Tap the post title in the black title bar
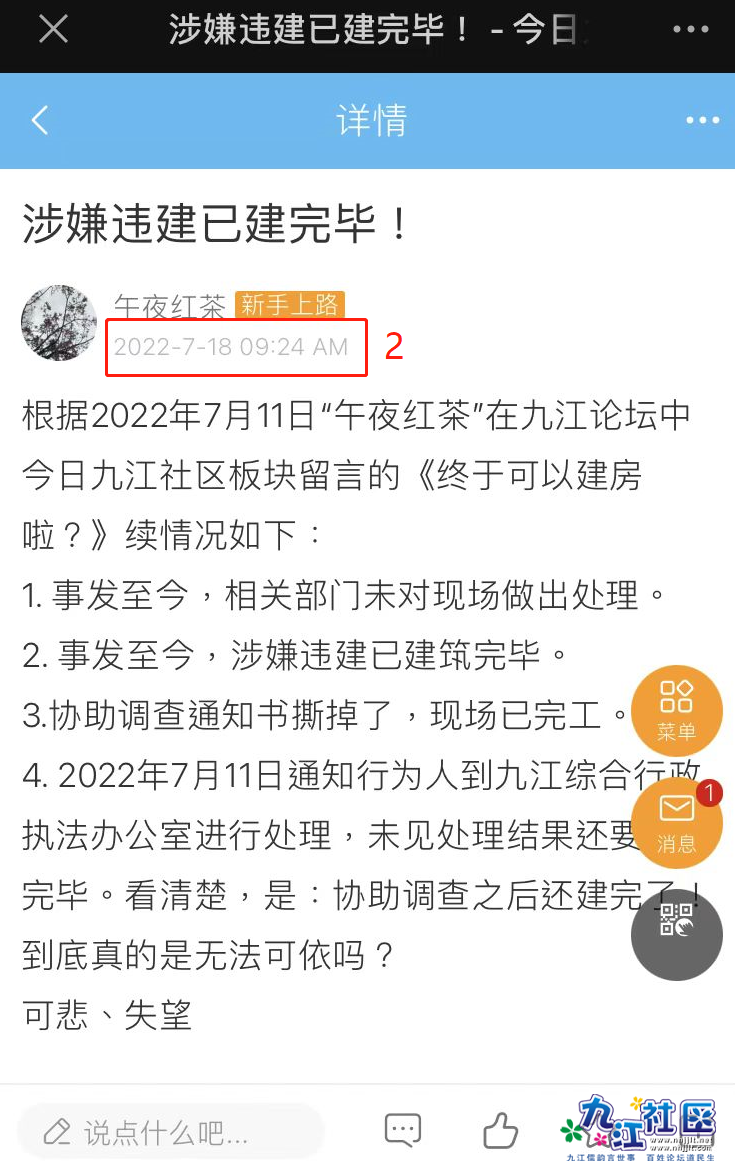The image size is (735, 1163). click(370, 30)
